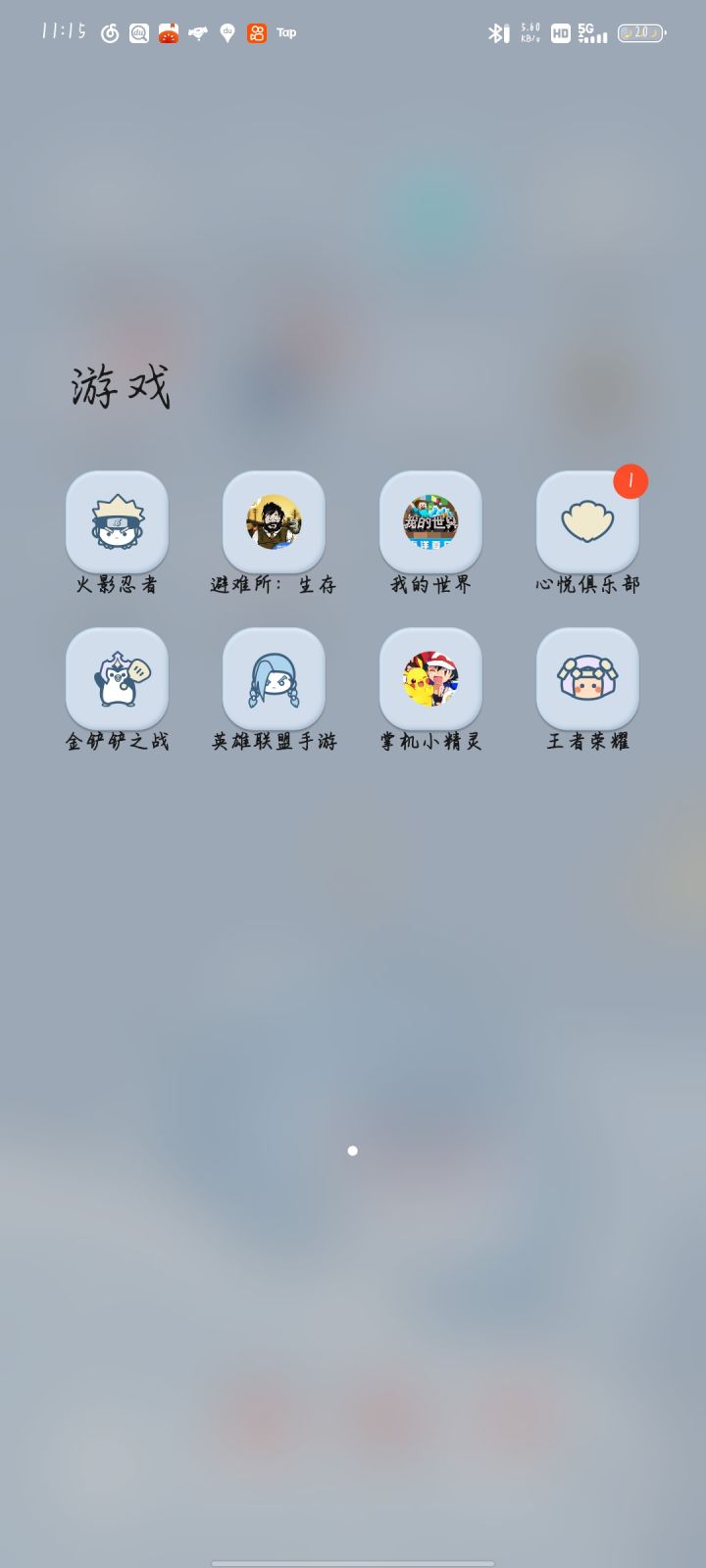Tap the 11:15 clock display
Screen dimensions: 706x1568
pos(63,32)
